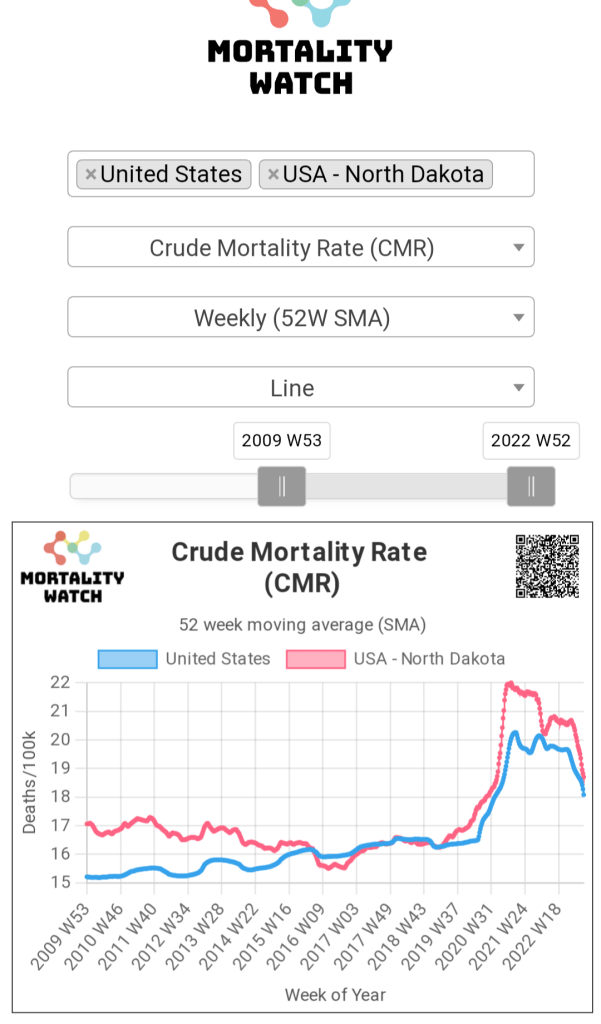Remove the United States tag
Viewport: 601px width, 1024px height.
coord(90,174)
